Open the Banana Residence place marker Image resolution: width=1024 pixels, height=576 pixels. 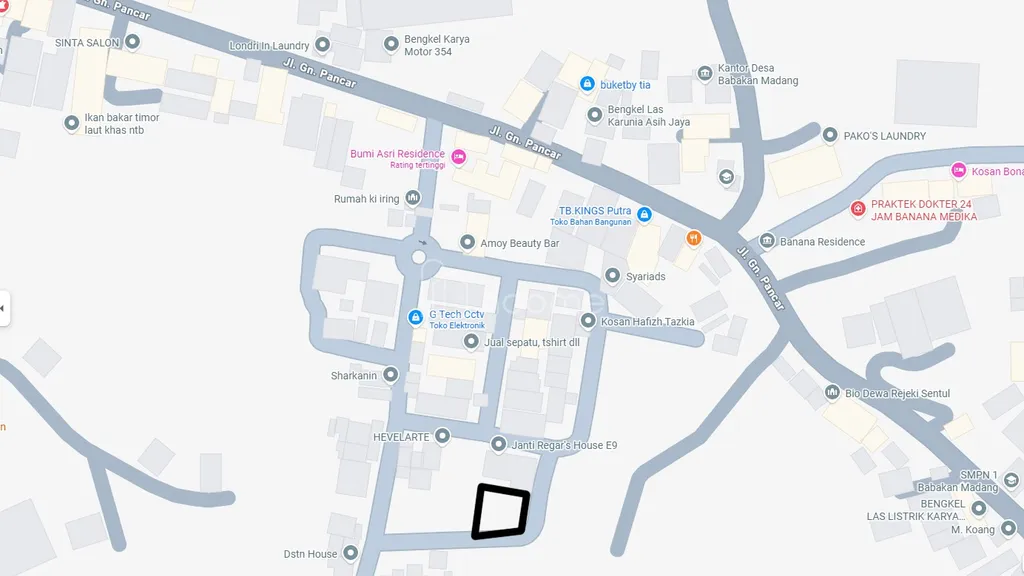(767, 241)
